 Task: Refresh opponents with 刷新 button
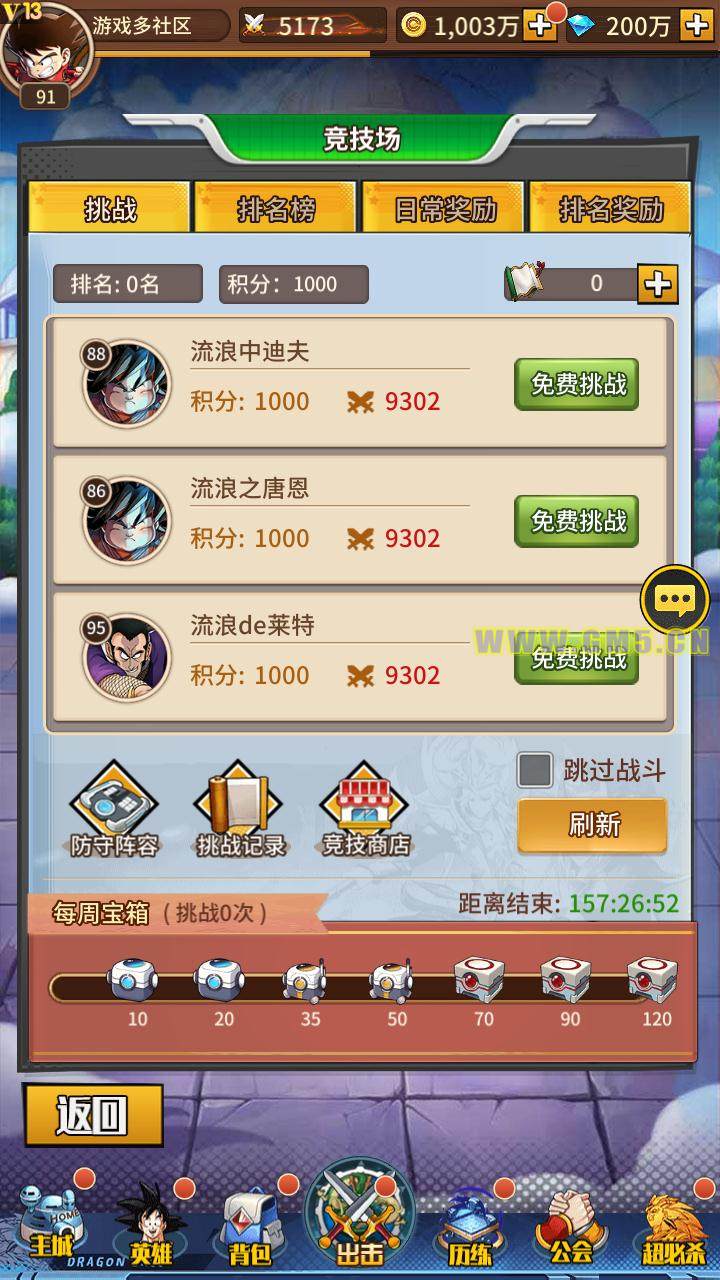click(x=592, y=825)
